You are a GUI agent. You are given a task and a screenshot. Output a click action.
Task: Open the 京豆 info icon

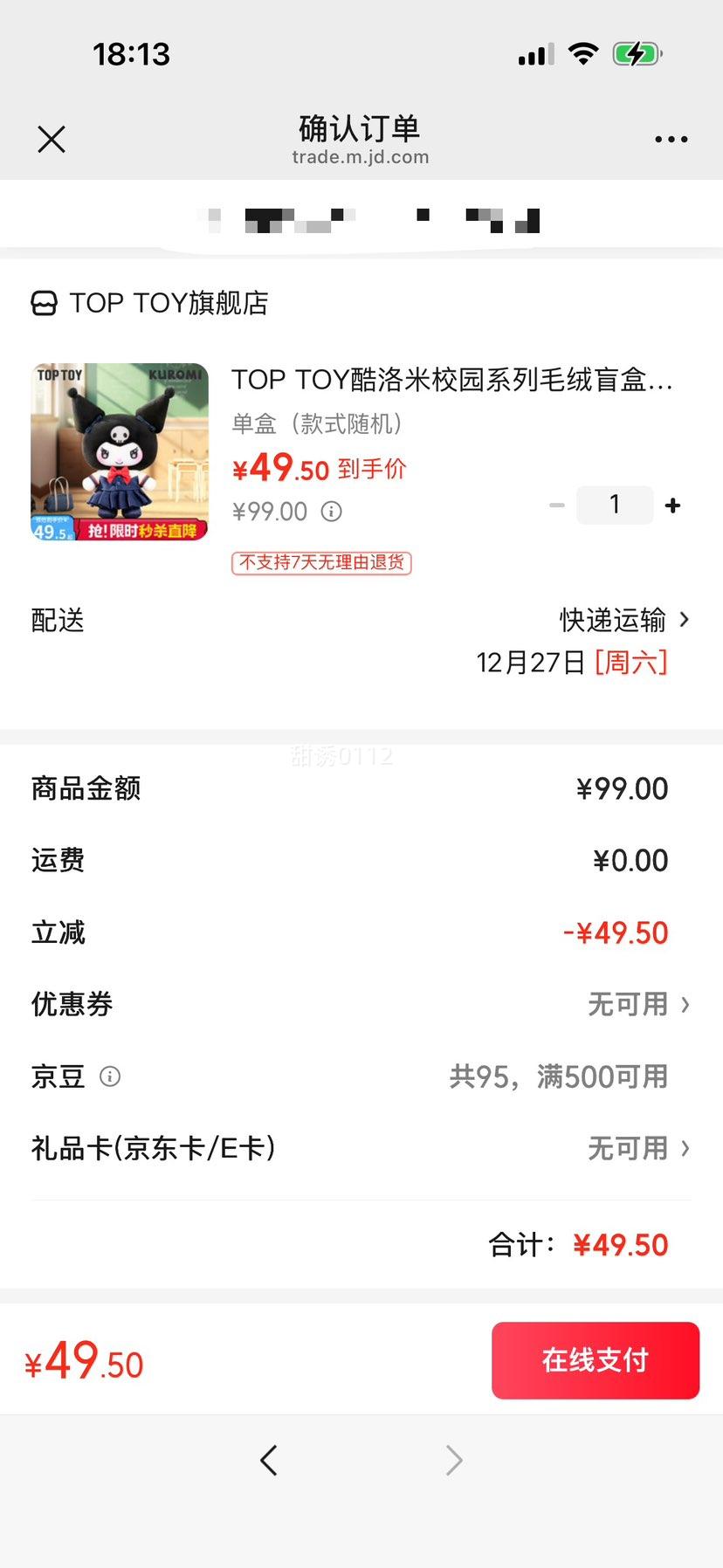[x=110, y=1076]
